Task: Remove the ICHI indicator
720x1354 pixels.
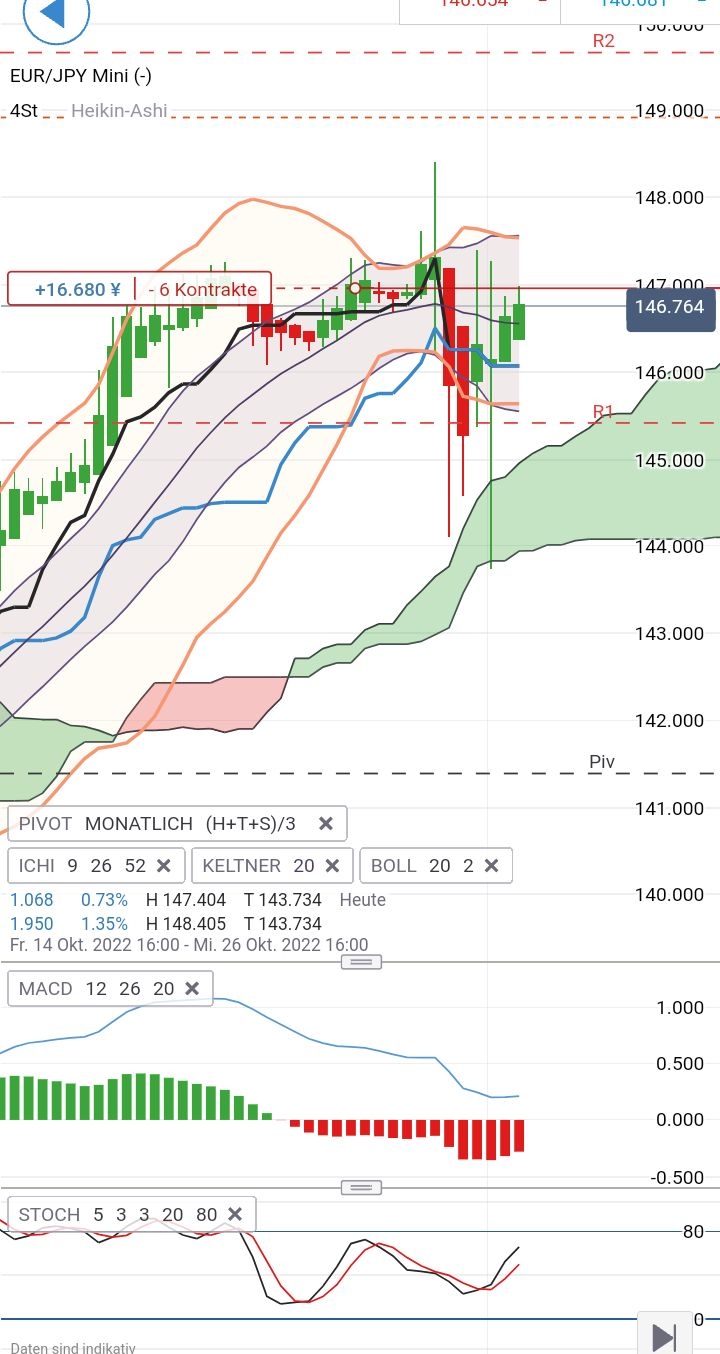Action: pyautogui.click(x=164, y=866)
